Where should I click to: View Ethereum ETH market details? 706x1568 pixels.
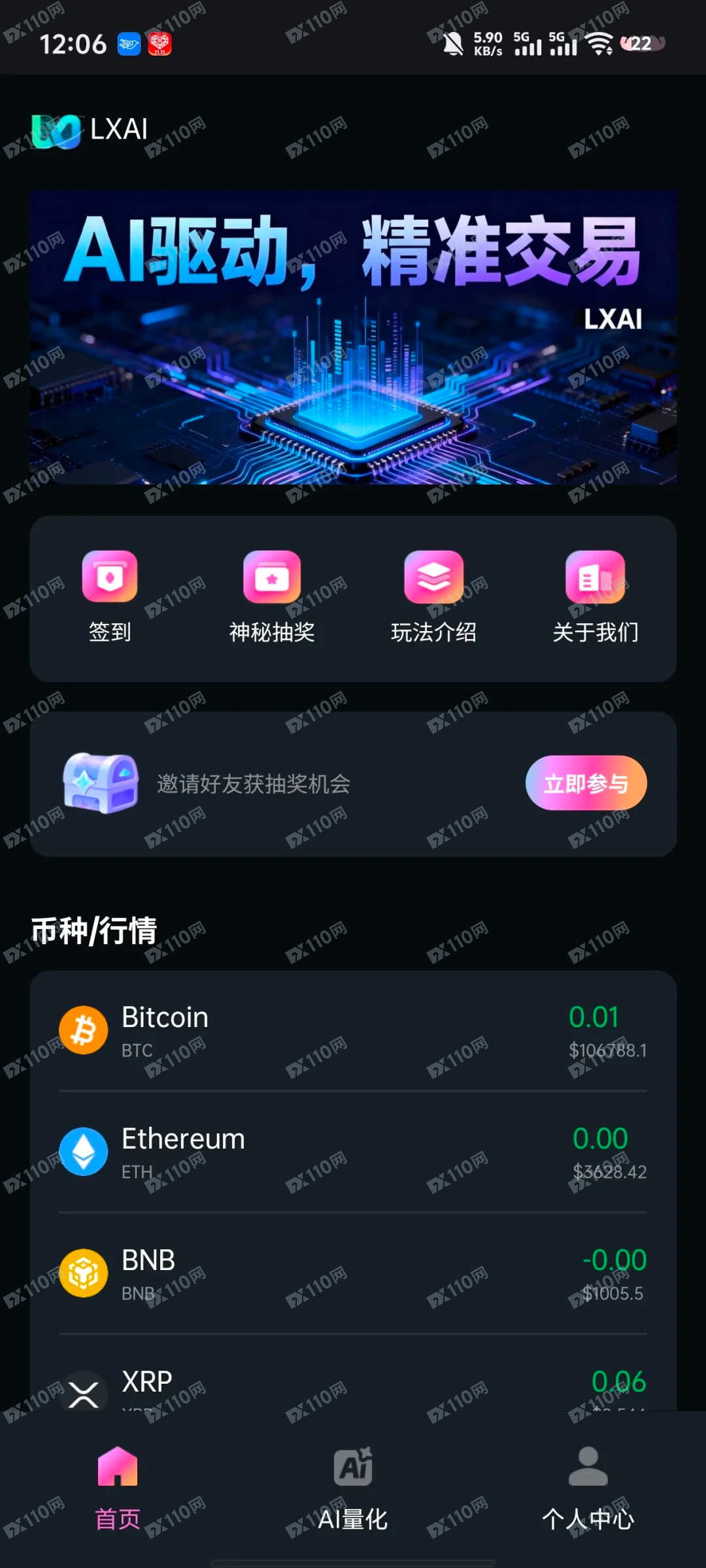[x=353, y=1152]
